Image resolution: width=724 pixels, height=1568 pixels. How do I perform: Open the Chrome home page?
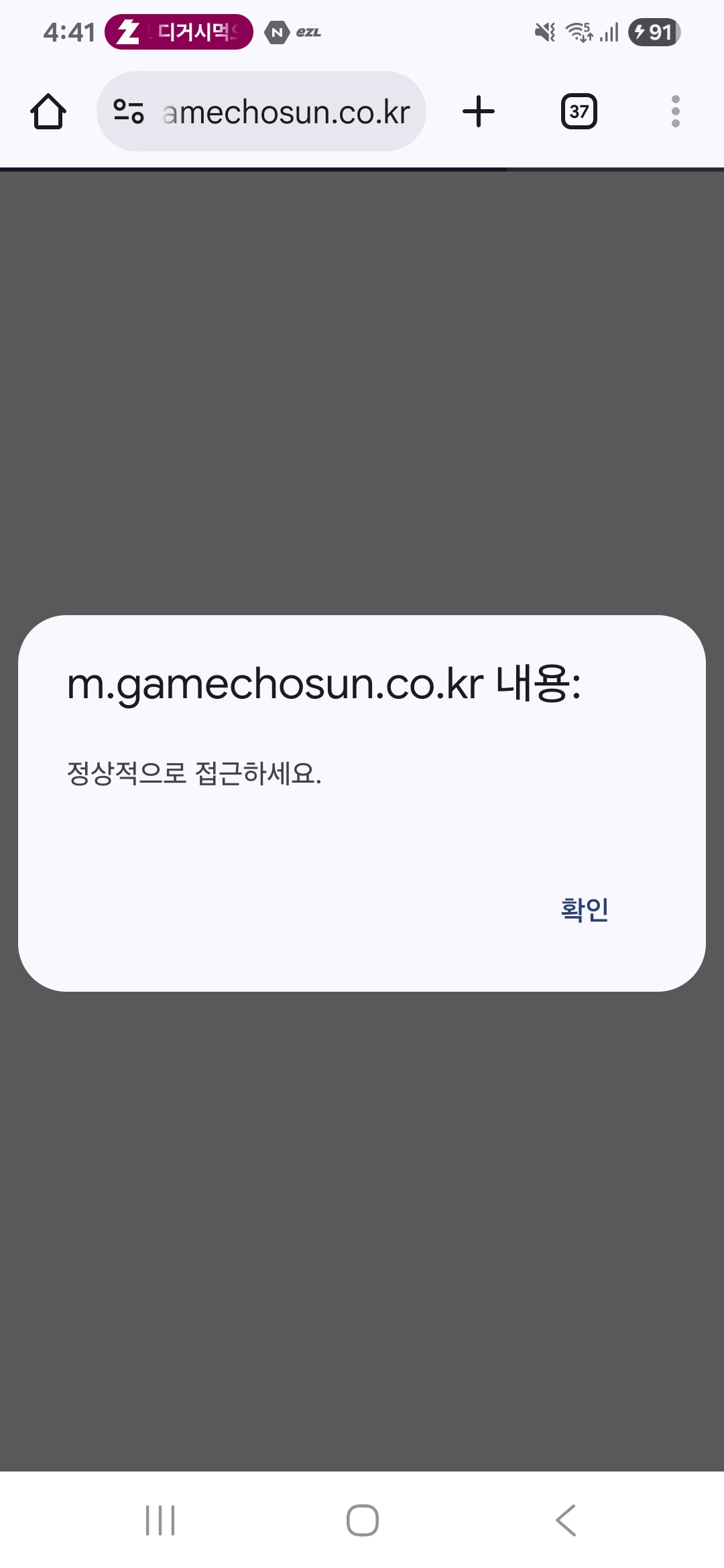click(48, 111)
